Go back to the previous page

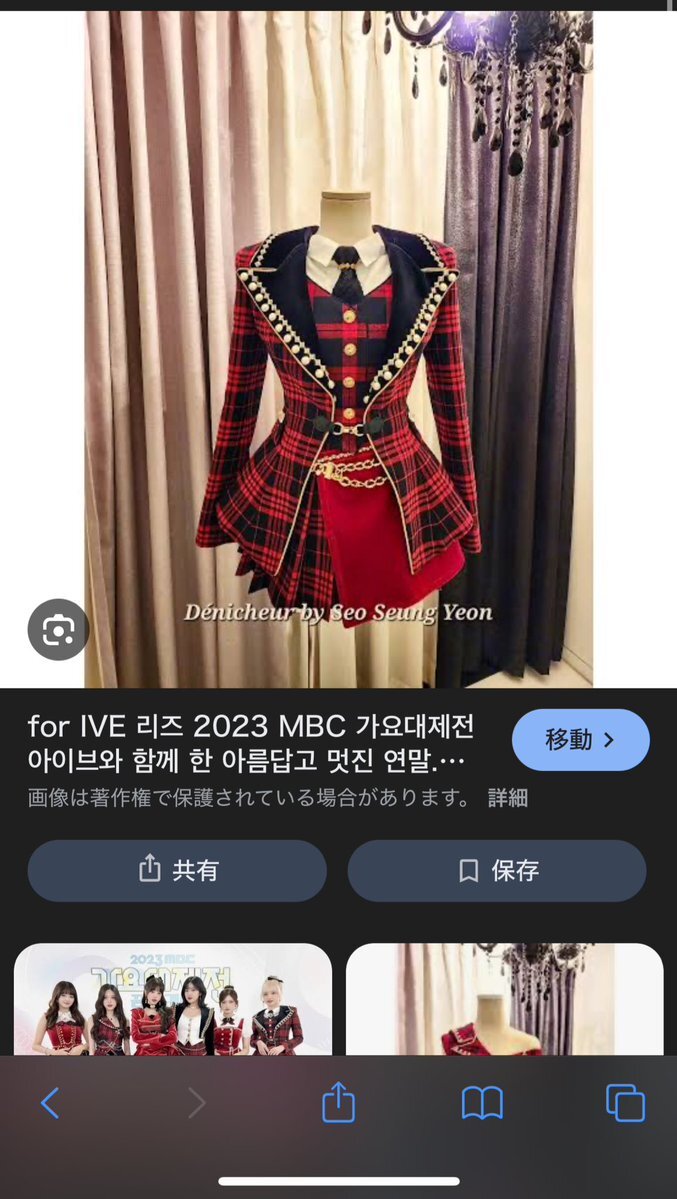[50, 1103]
